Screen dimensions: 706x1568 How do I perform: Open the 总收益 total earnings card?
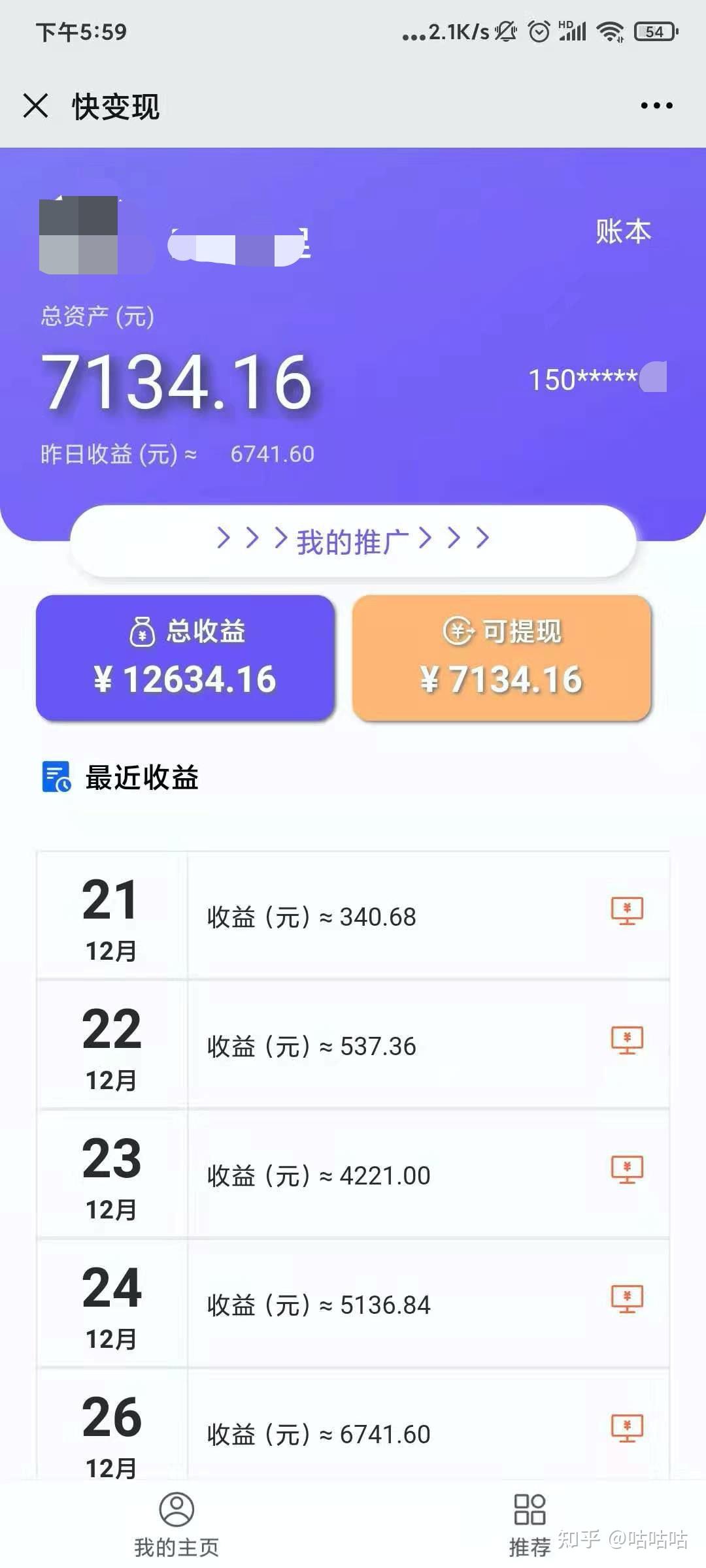pyautogui.click(x=186, y=658)
